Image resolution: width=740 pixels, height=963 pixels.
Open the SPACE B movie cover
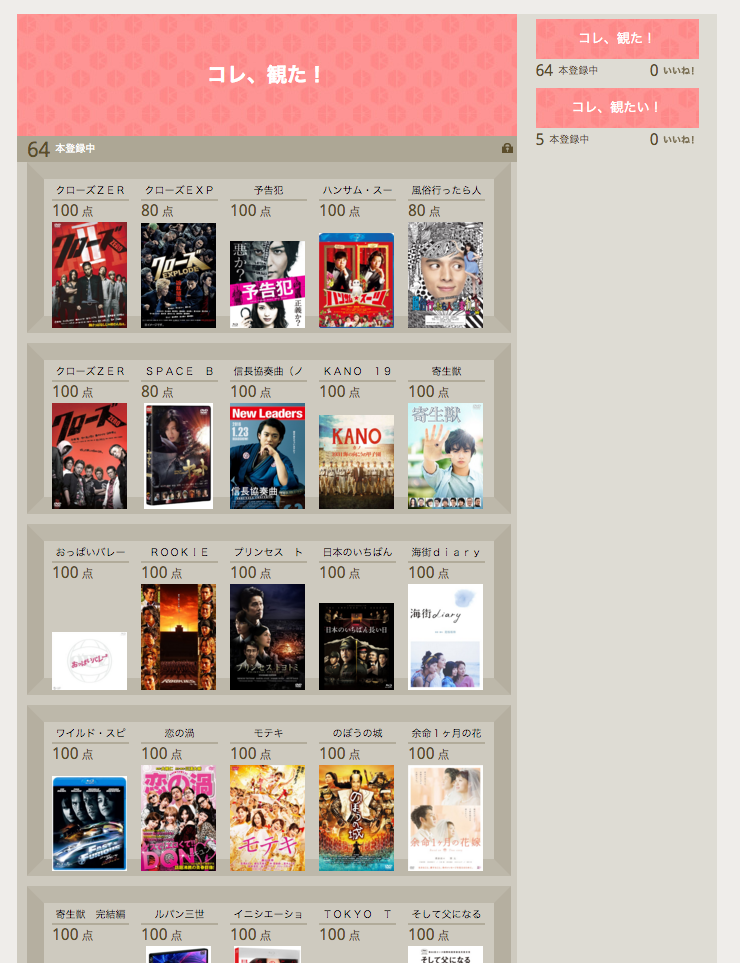[x=178, y=456]
